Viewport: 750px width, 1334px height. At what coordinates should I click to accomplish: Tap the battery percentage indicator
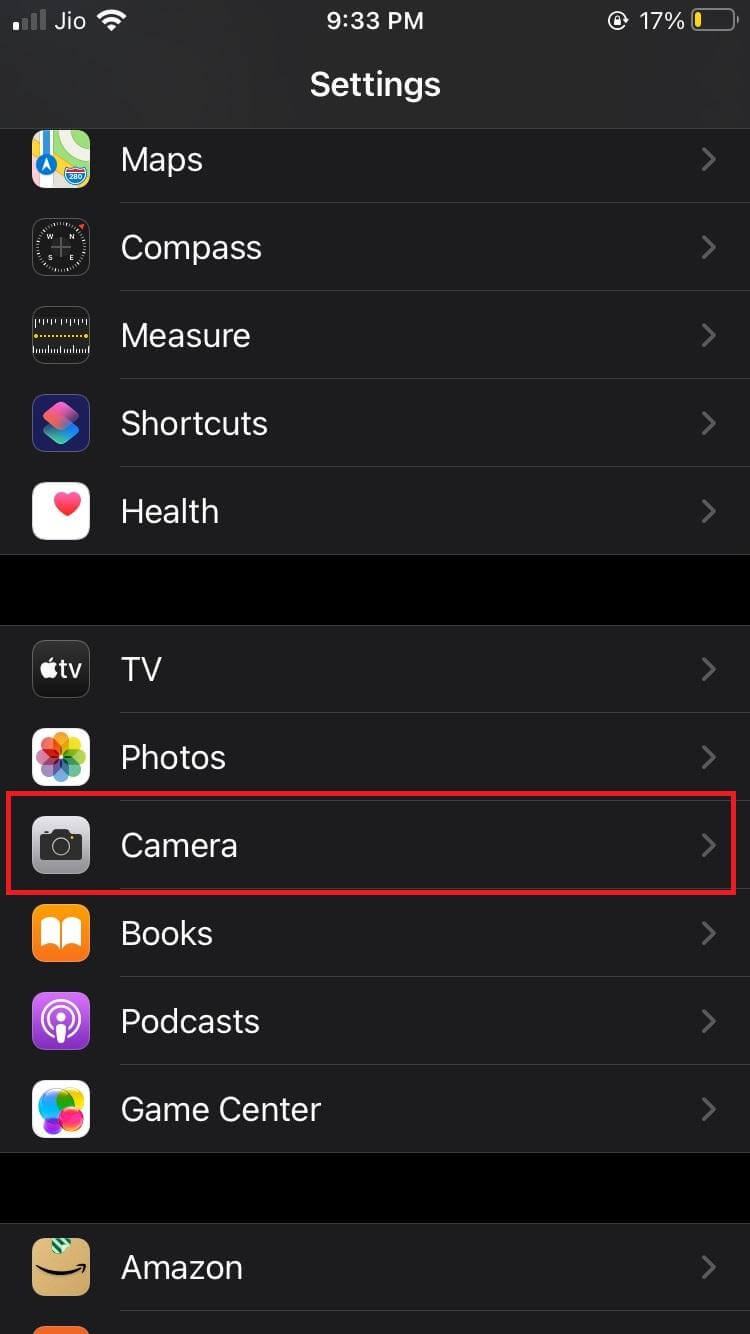click(x=660, y=20)
